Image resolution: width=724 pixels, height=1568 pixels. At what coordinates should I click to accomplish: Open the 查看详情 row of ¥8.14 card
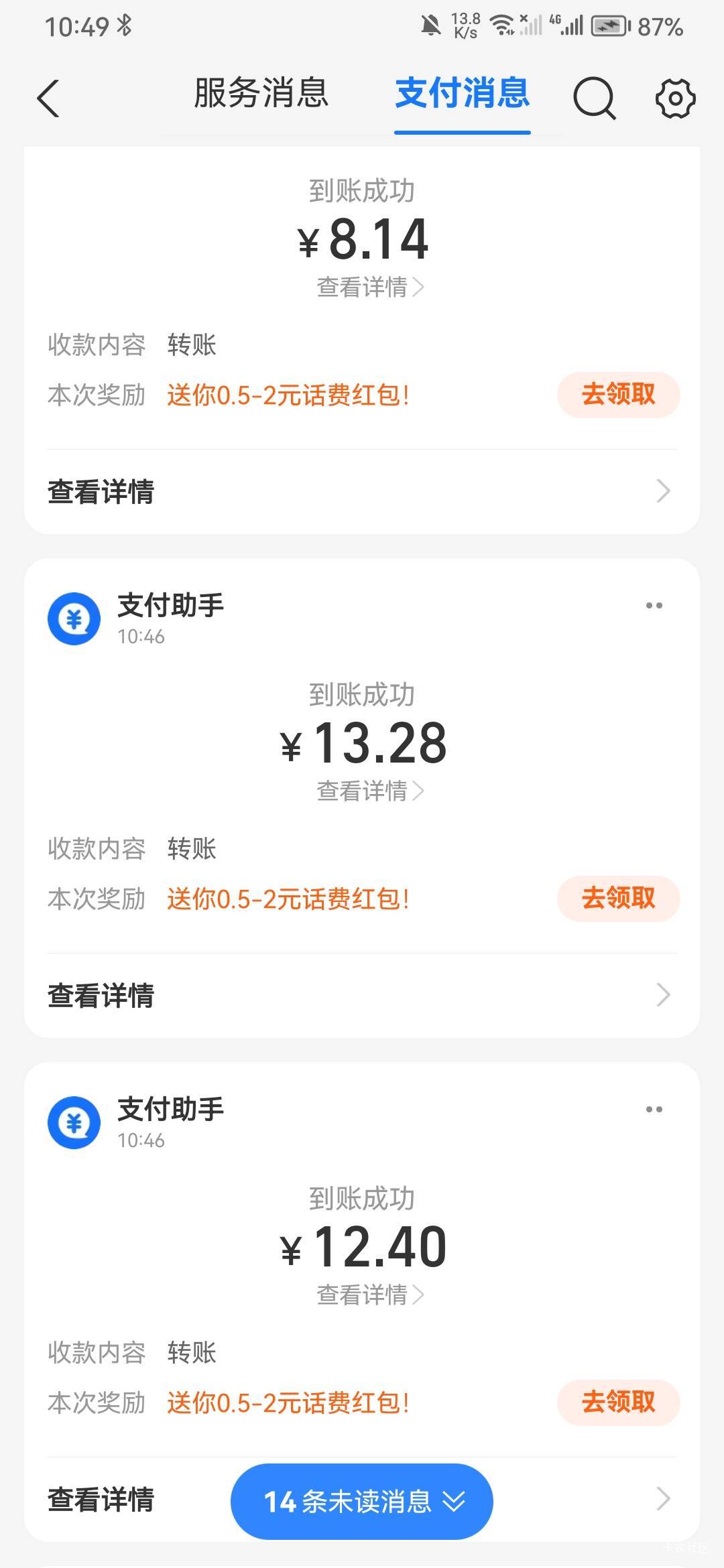pos(362,491)
